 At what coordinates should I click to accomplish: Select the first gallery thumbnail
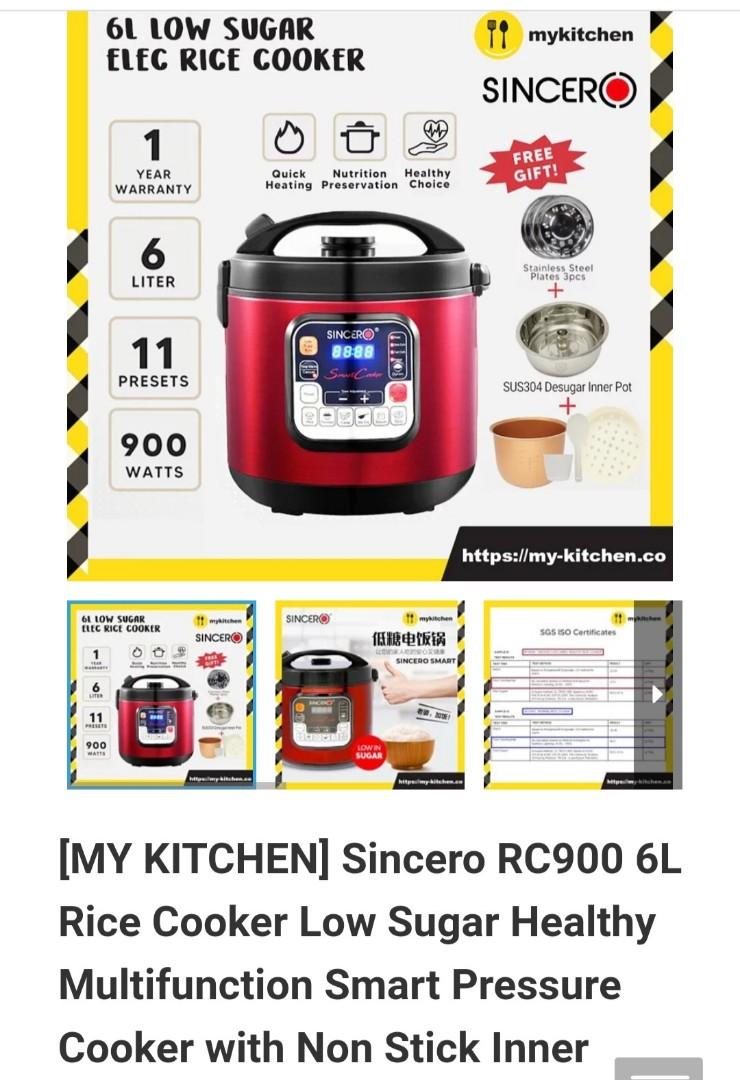pyautogui.click(x=161, y=695)
